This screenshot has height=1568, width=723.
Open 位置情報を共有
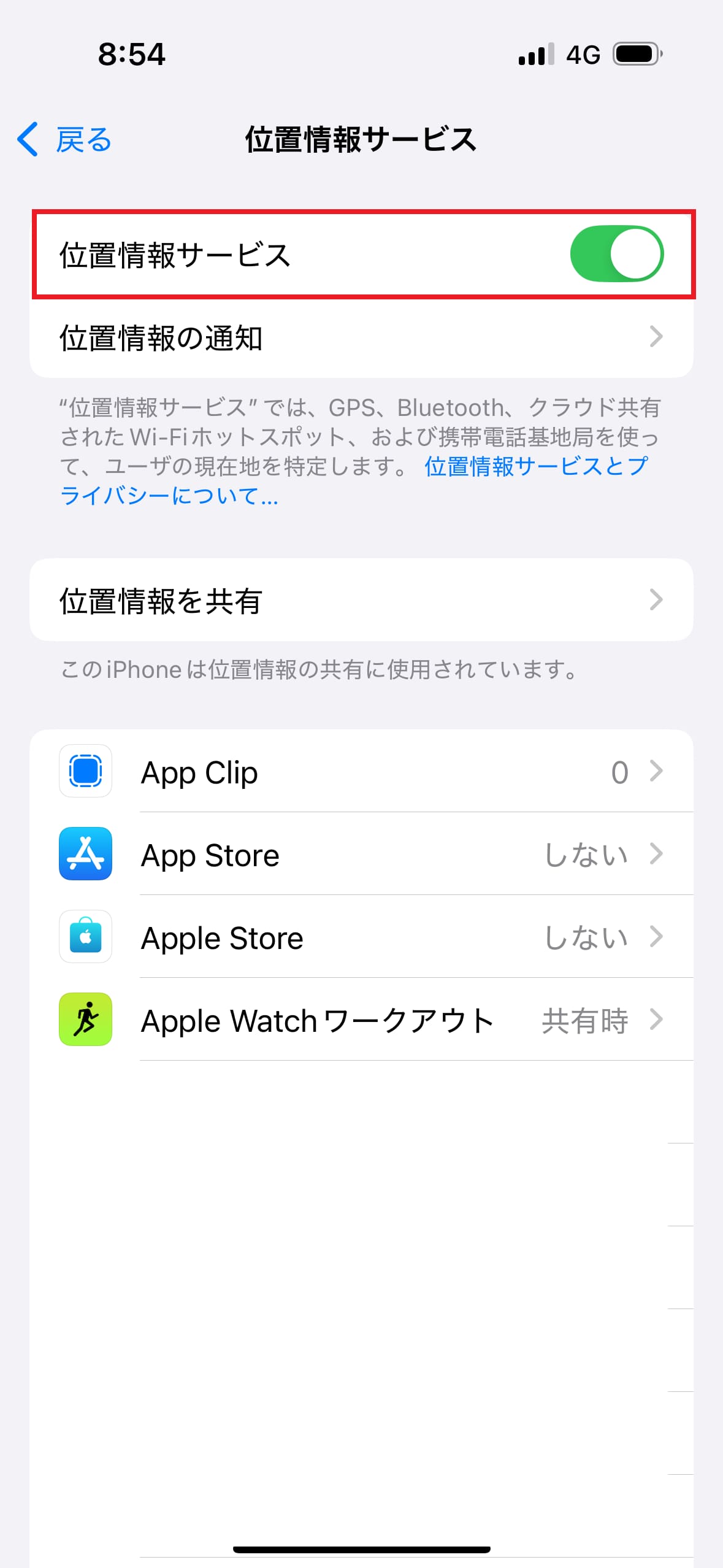click(x=361, y=601)
